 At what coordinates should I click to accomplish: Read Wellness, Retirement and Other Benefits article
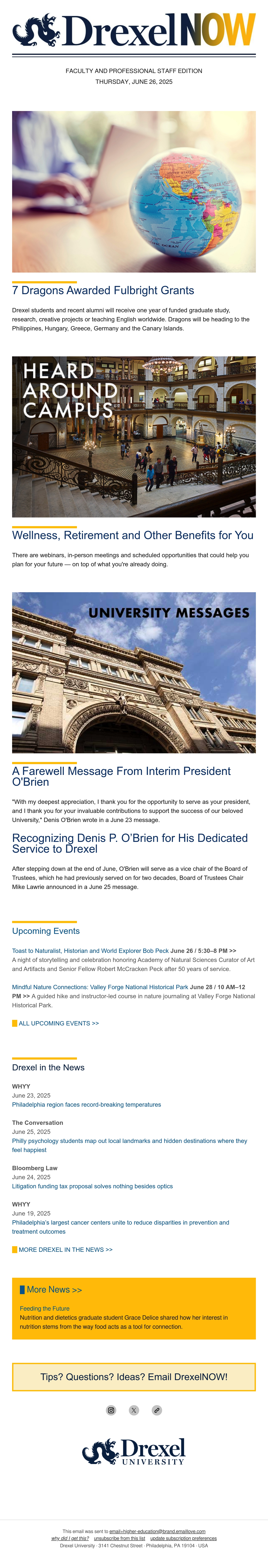(x=133, y=535)
